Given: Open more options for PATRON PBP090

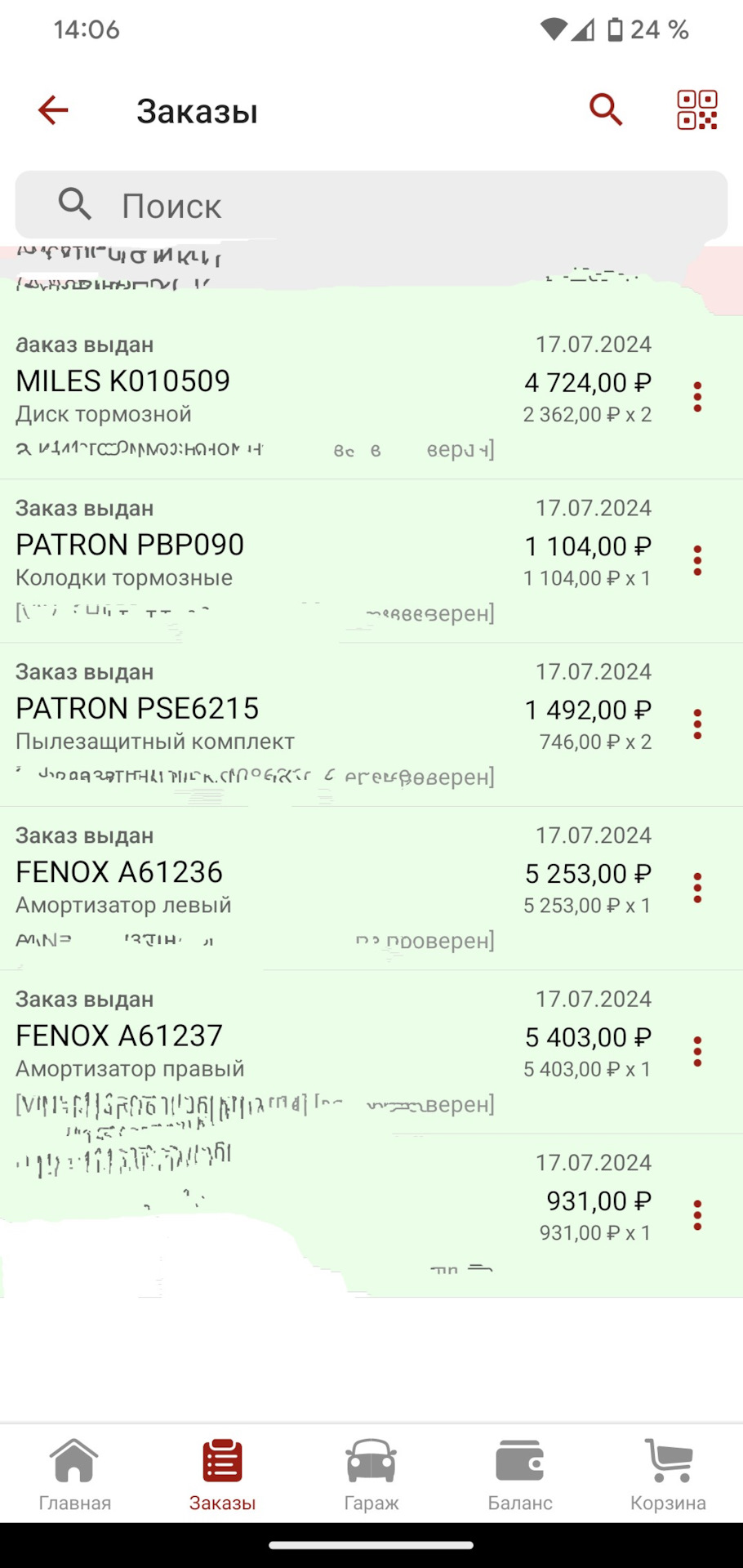Looking at the screenshot, I should pyautogui.click(x=697, y=560).
